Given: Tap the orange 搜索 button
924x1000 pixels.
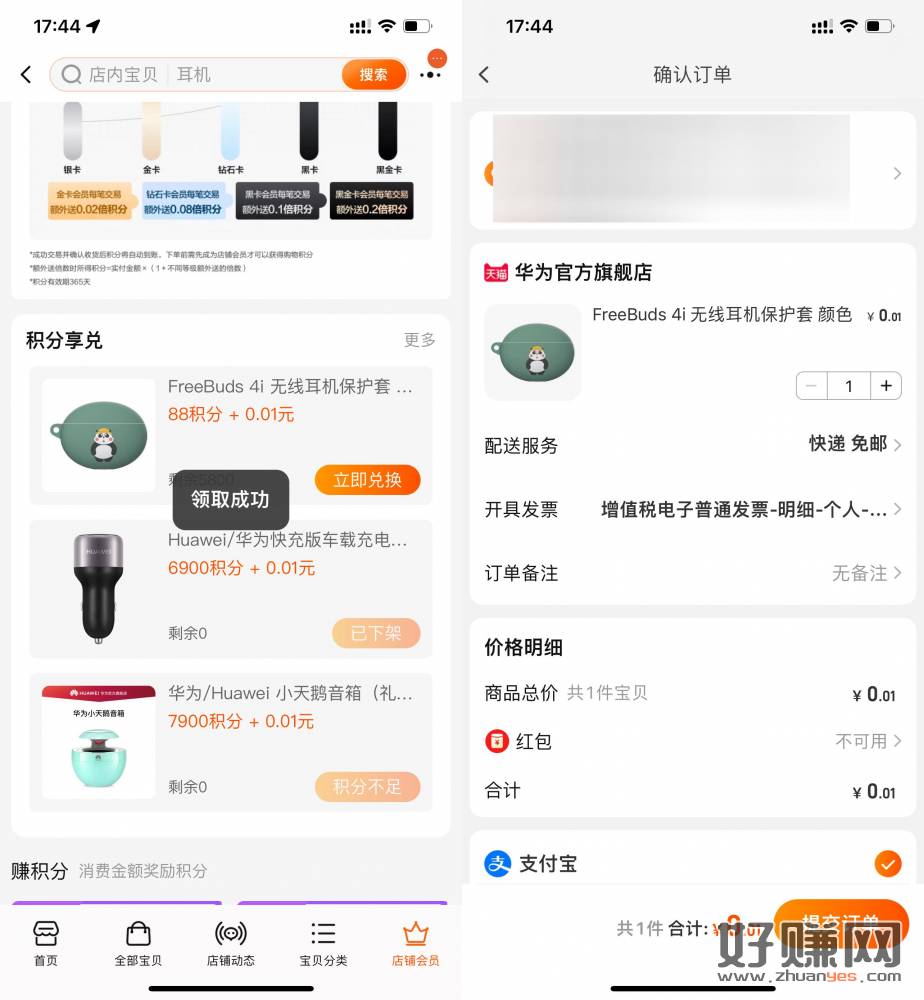Looking at the screenshot, I should (x=373, y=75).
